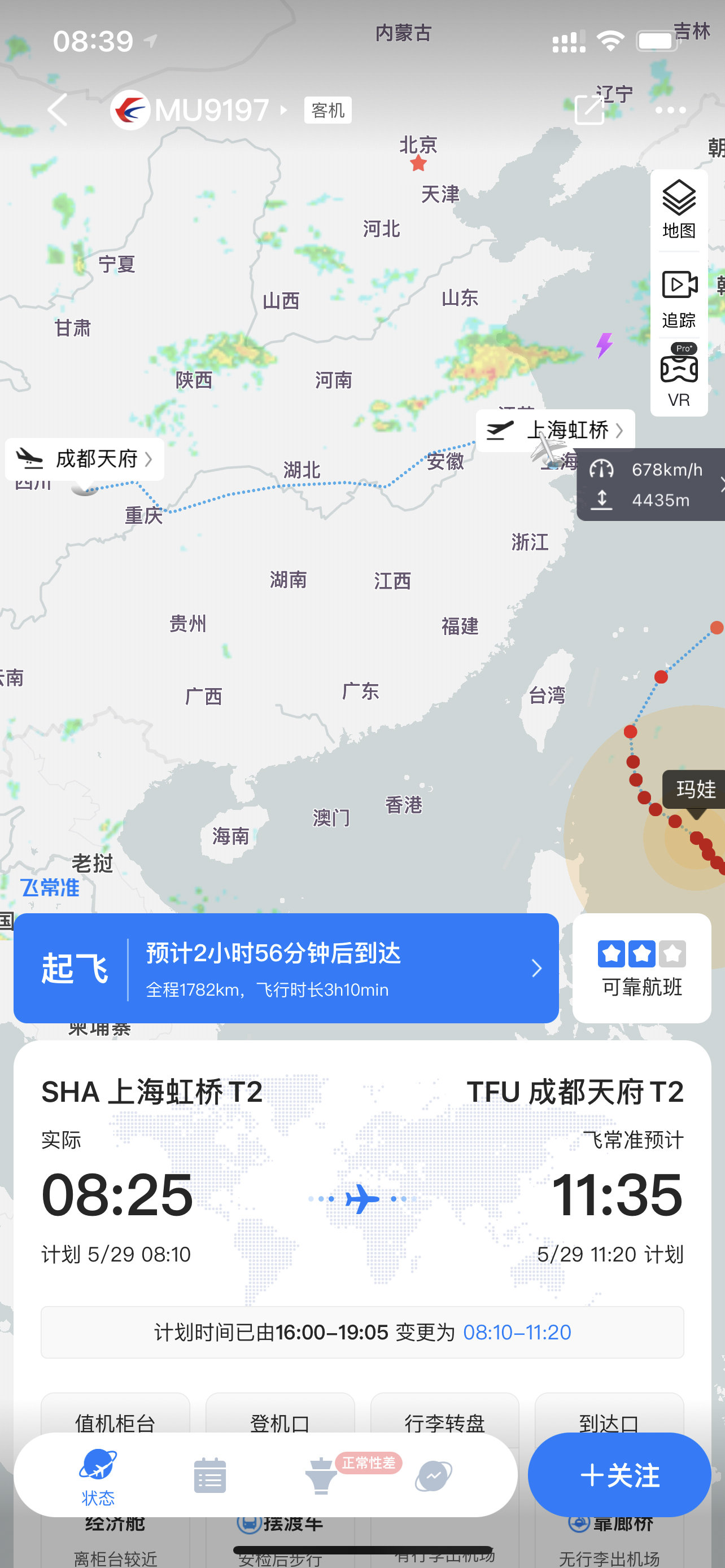Follow this flight with +关注
Viewport: 725px width, 1568px height.
click(x=619, y=1475)
